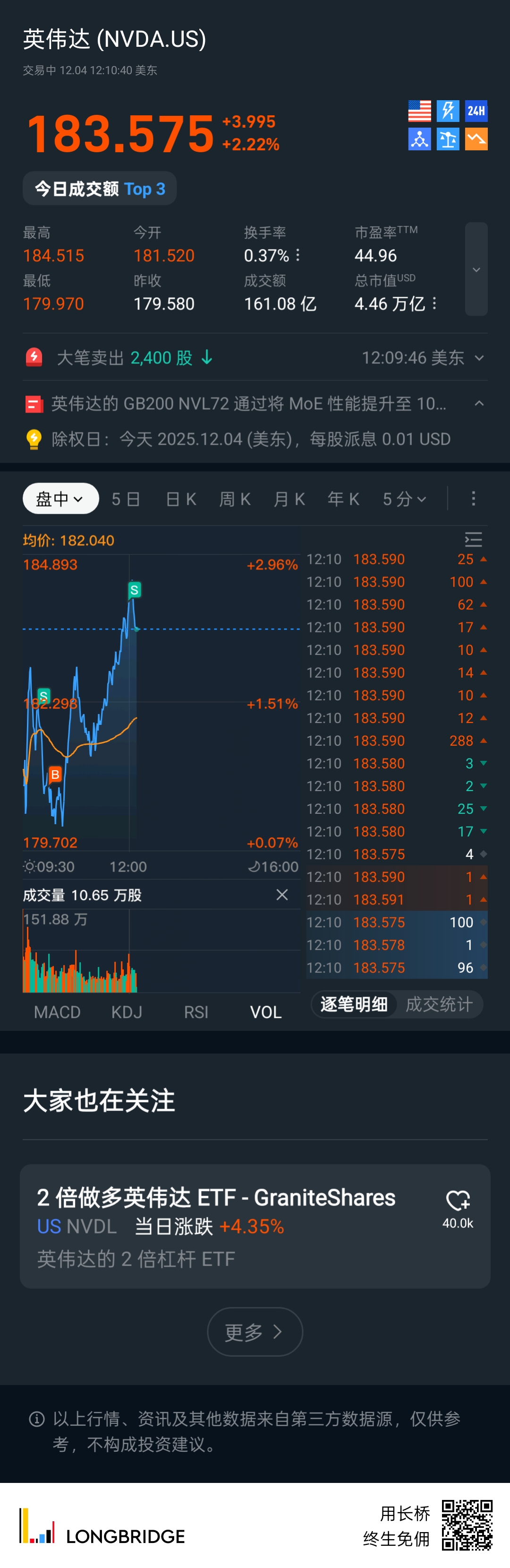
Task: Open the 5分 interval dropdown
Action: tap(404, 499)
